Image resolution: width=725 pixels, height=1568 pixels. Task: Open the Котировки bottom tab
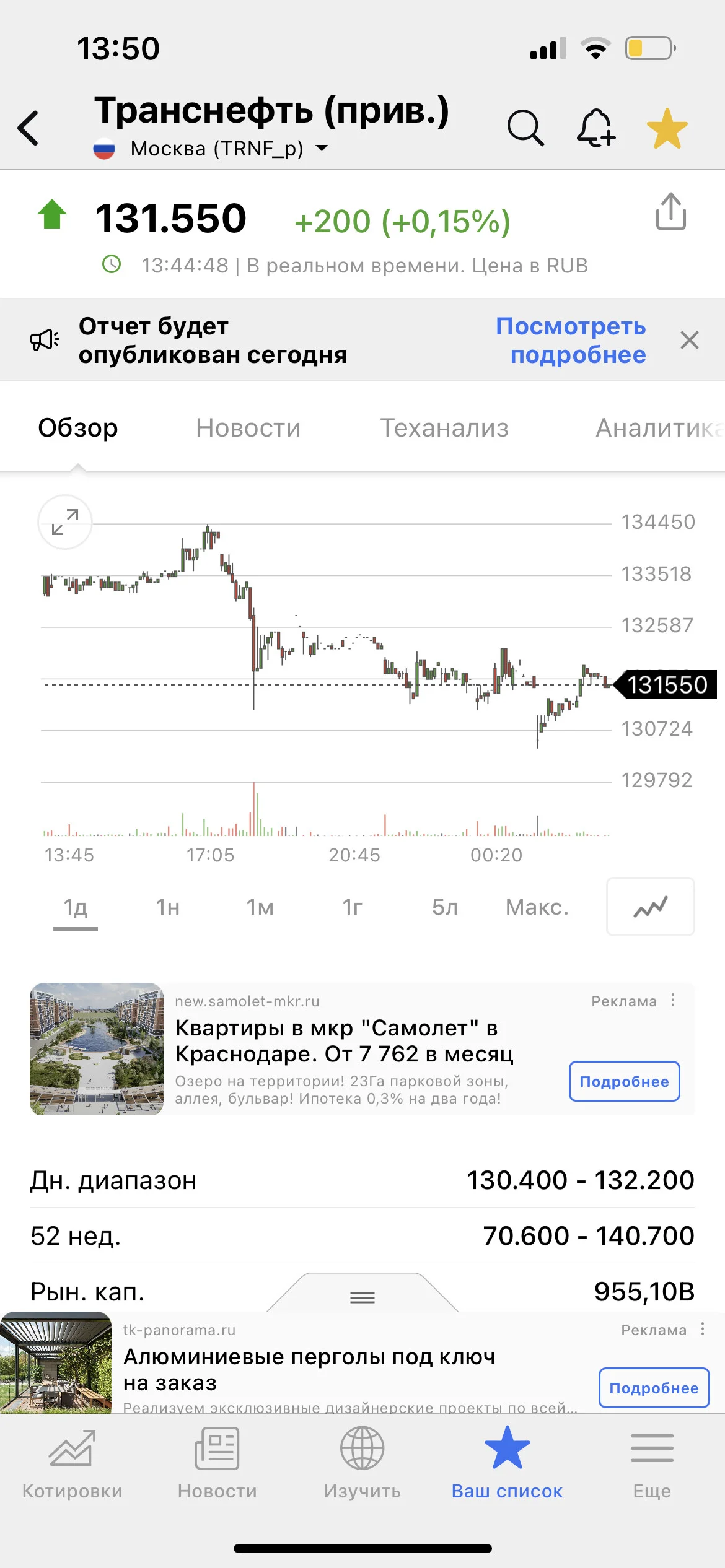(72, 1464)
